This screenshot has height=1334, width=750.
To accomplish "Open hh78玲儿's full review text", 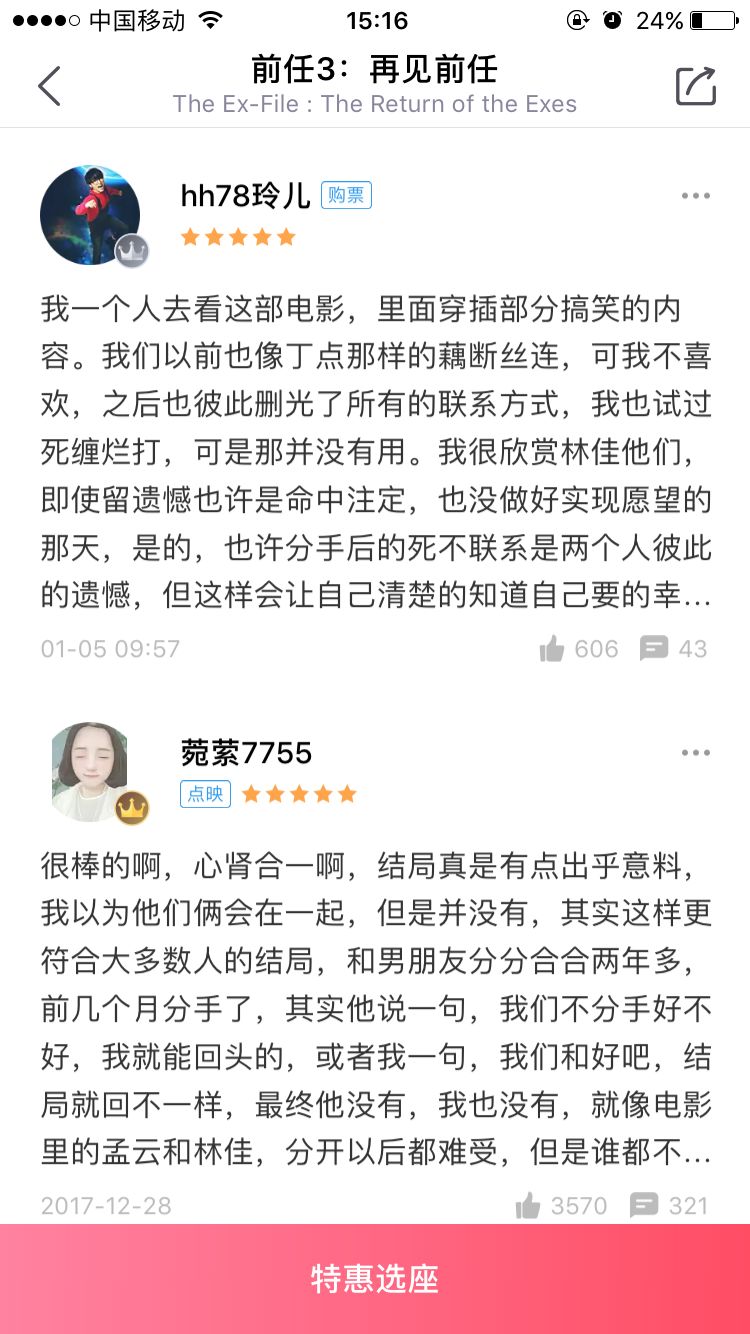I will (376, 452).
